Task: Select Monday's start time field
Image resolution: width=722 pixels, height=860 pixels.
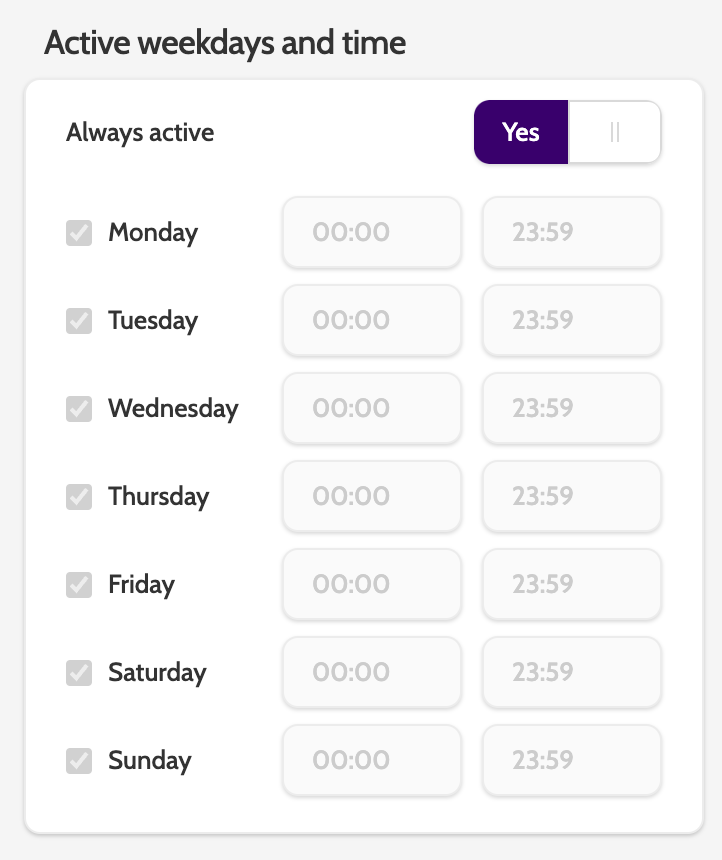Action: click(x=371, y=233)
